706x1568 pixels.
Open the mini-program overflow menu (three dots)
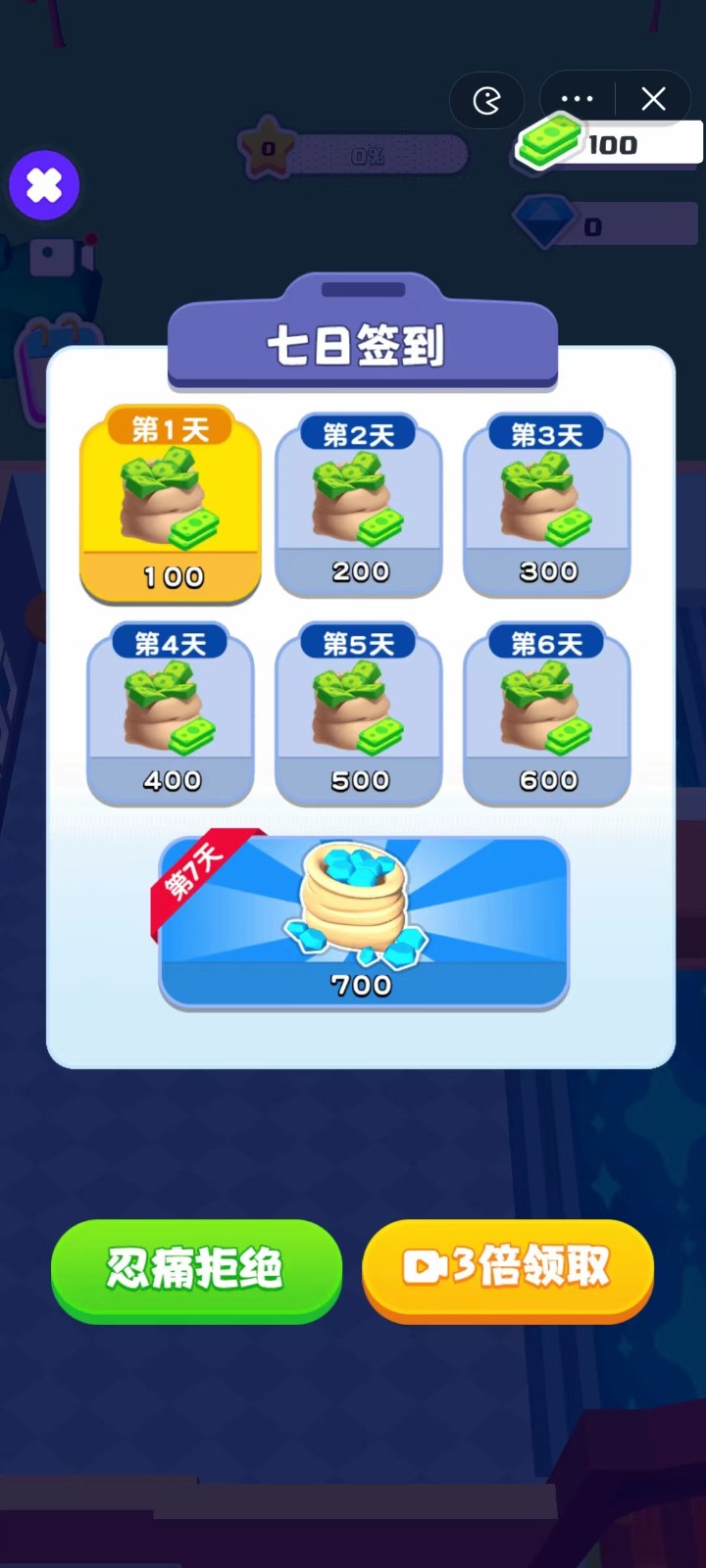point(577,99)
